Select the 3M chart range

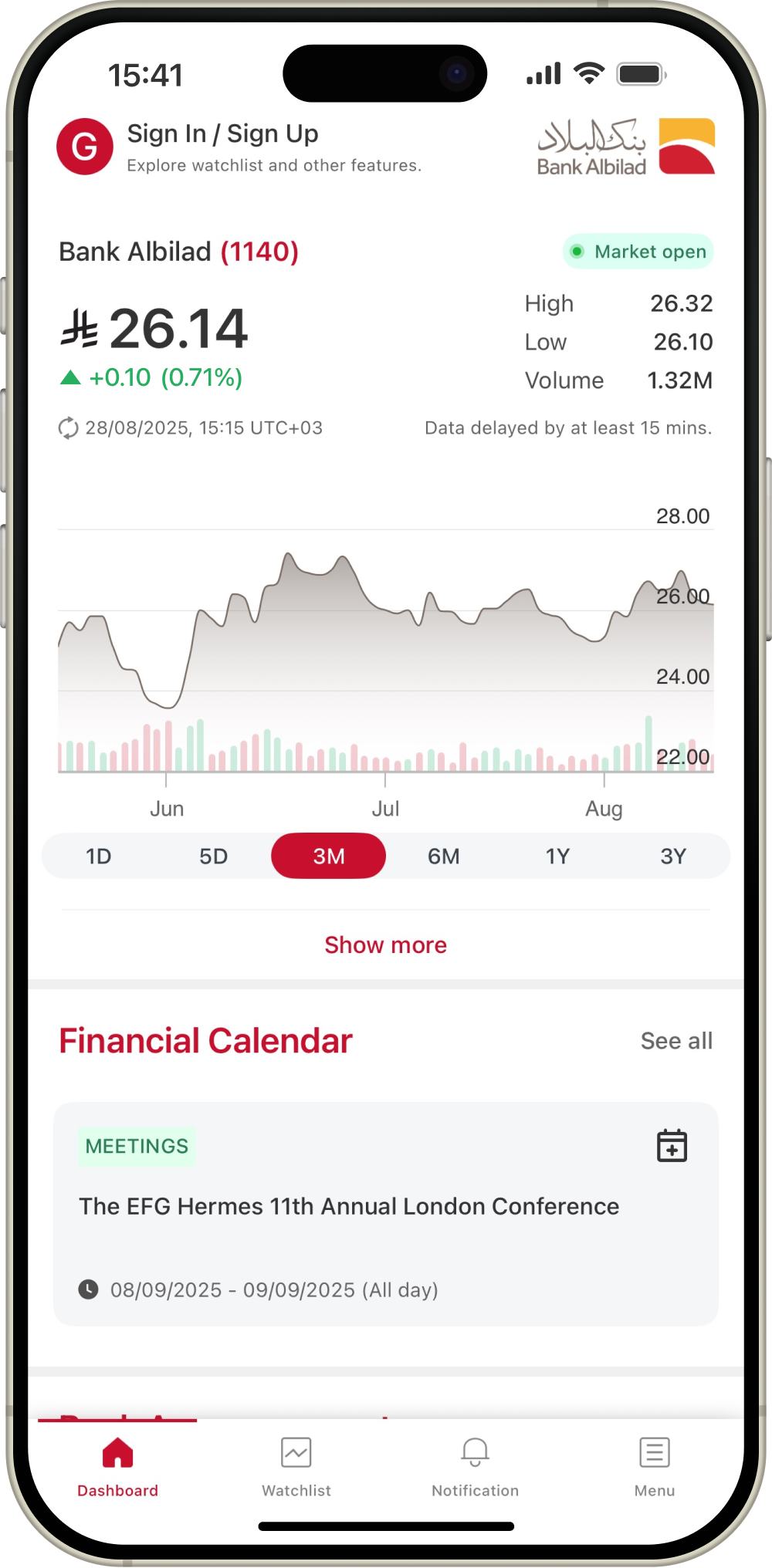pos(329,856)
